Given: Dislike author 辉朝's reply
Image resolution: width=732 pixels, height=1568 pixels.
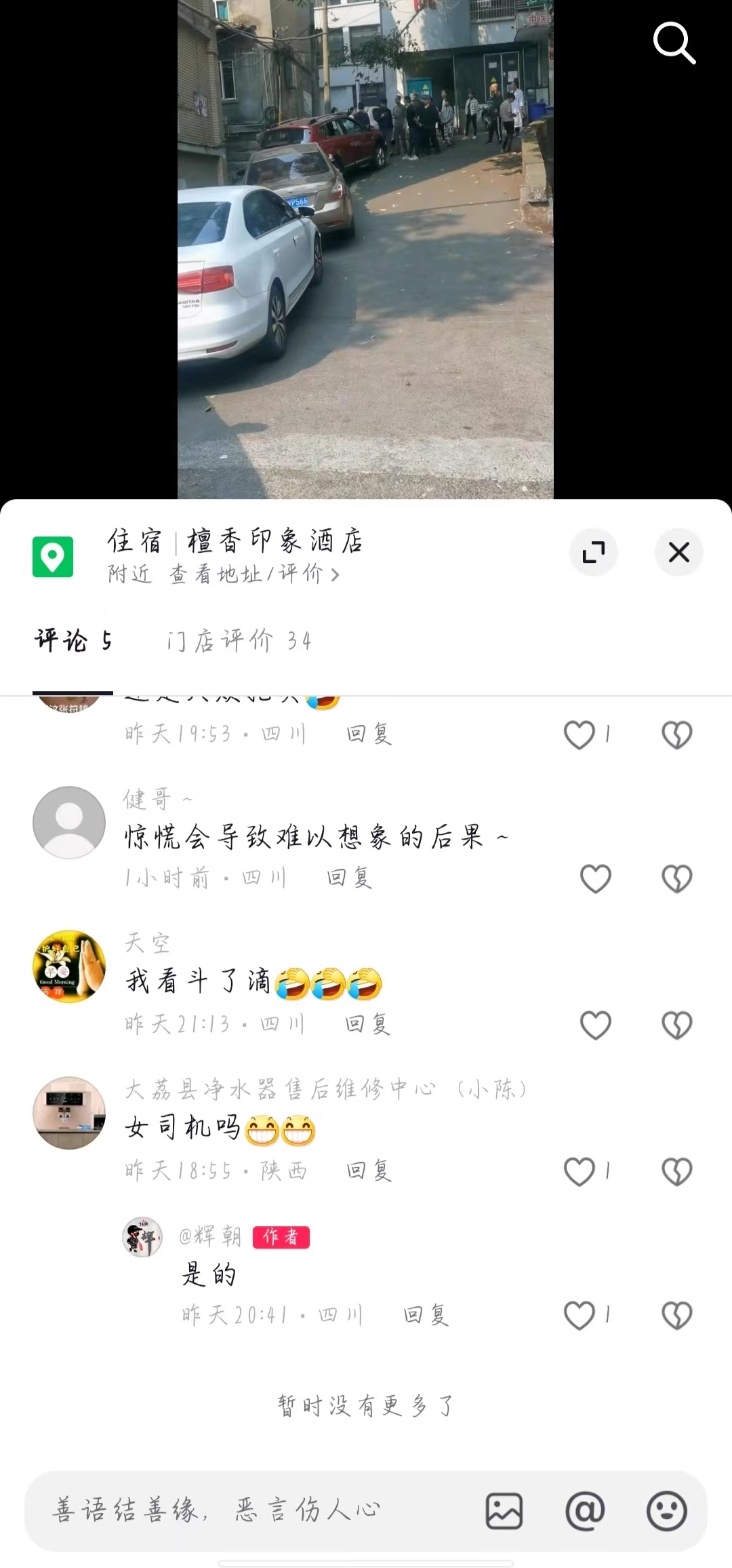Looking at the screenshot, I should [x=676, y=1316].
